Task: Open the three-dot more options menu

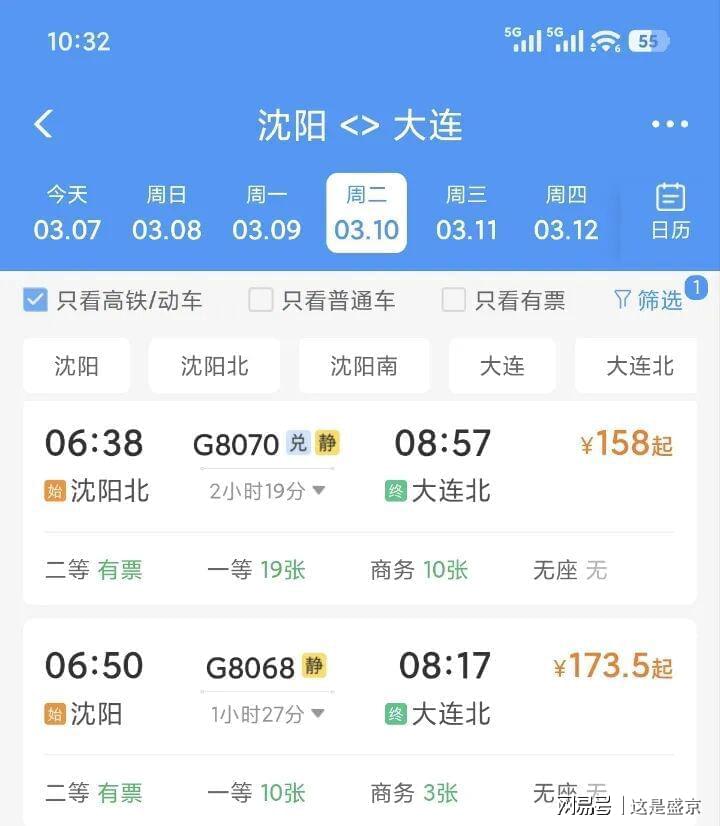Action: click(x=672, y=123)
